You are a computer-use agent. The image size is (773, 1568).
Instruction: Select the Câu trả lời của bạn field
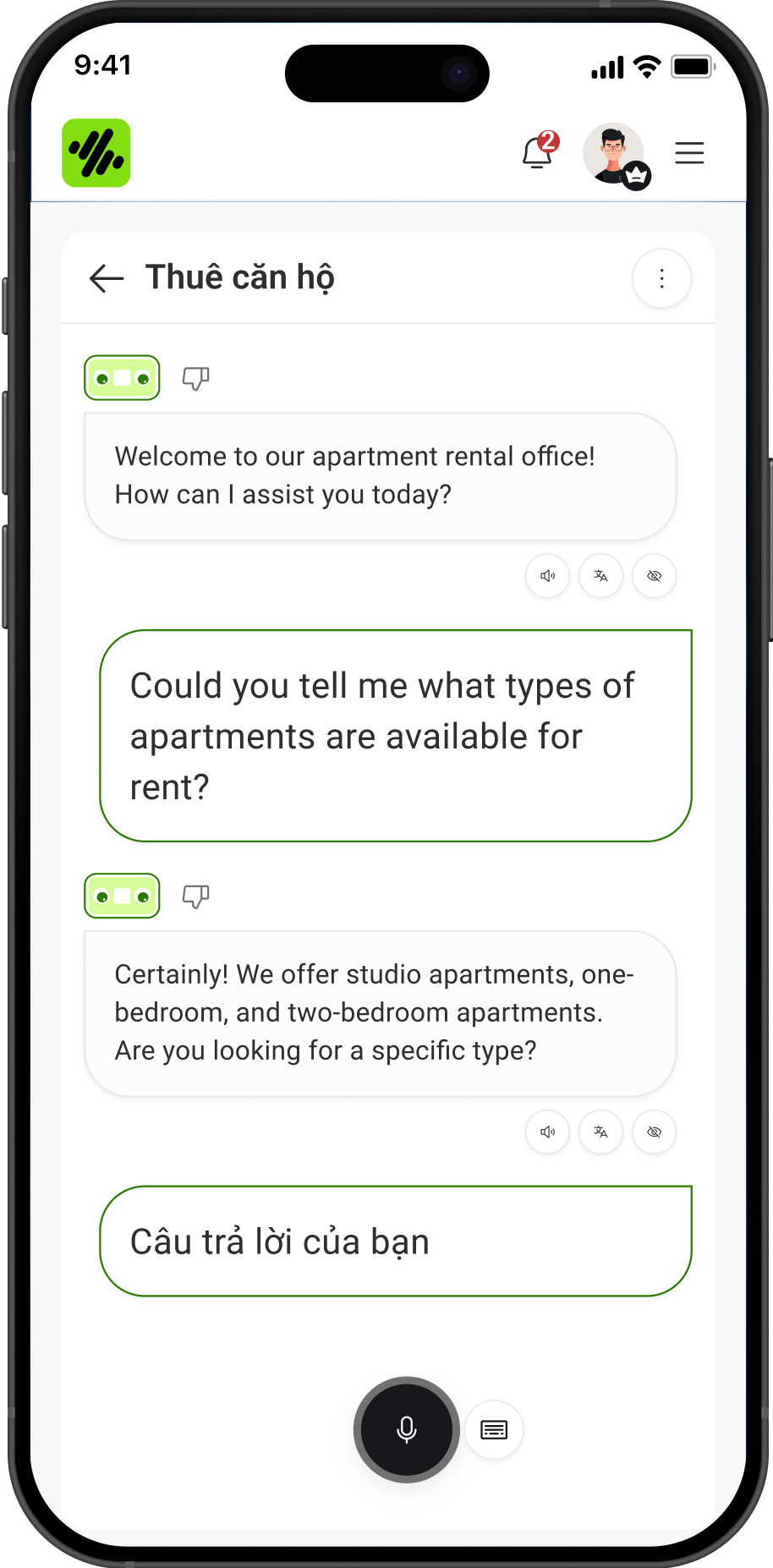[x=396, y=1242]
